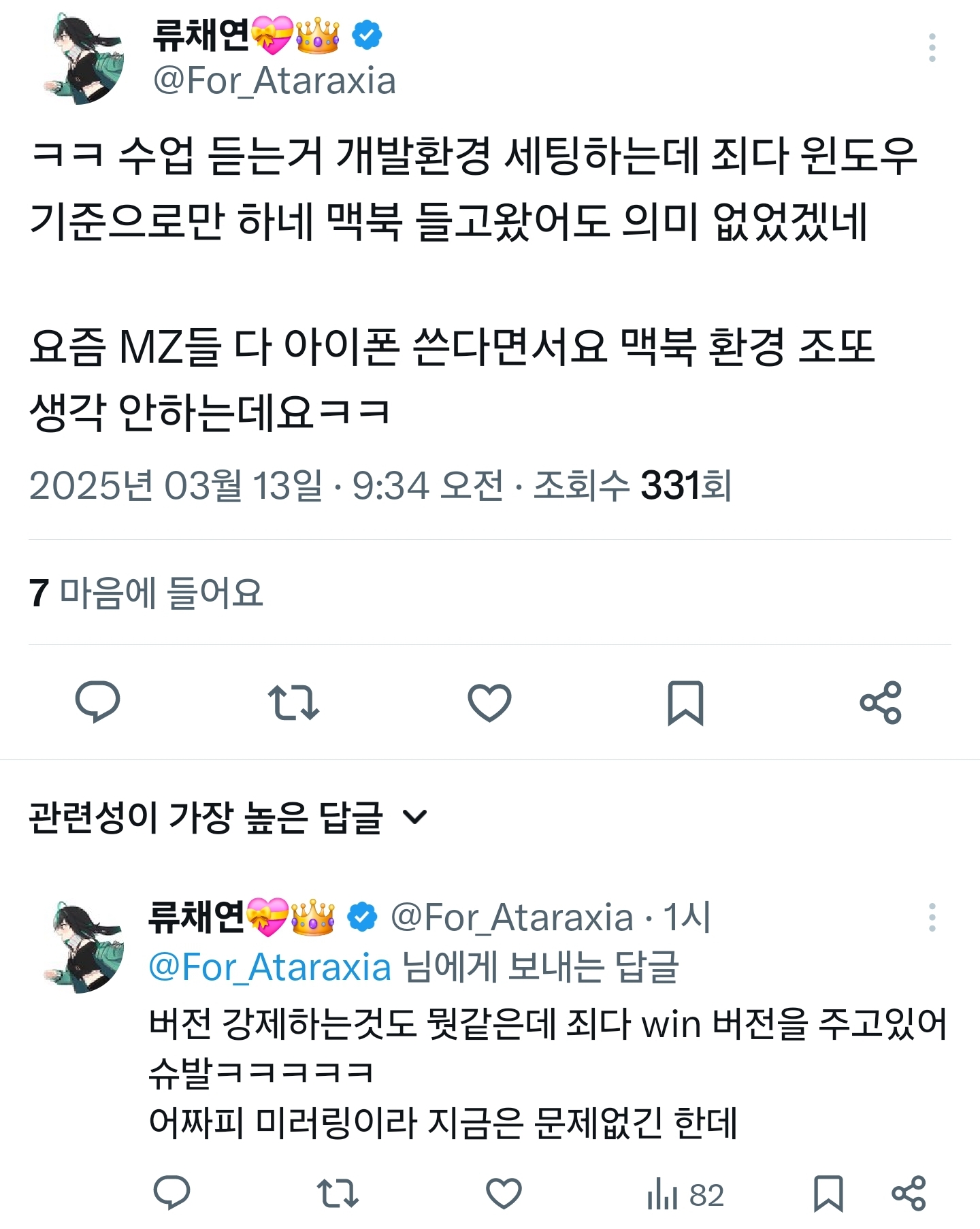Viewport: 980px width, 1229px height.
Task: Retweet the main tweet
Action: (x=293, y=702)
